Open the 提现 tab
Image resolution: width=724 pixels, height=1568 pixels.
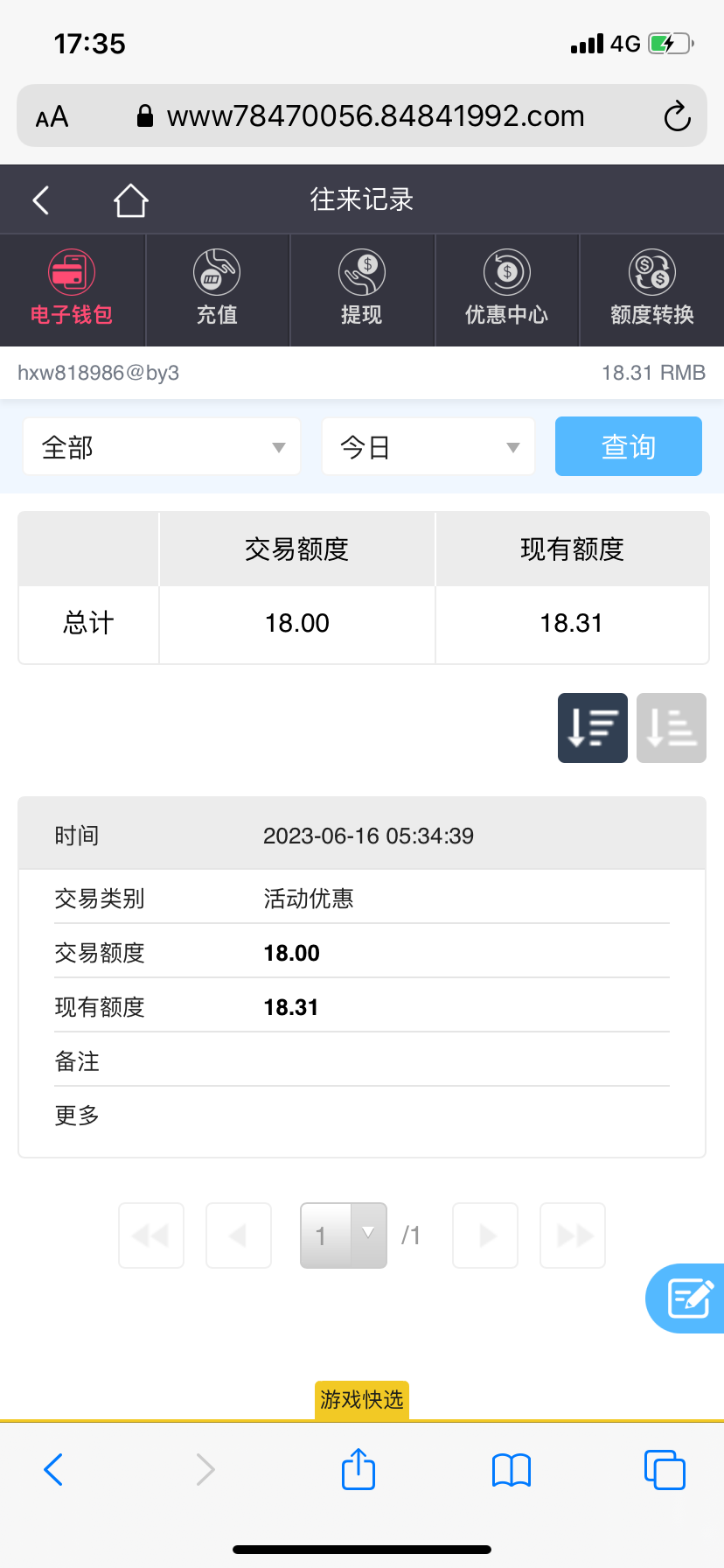(x=361, y=290)
